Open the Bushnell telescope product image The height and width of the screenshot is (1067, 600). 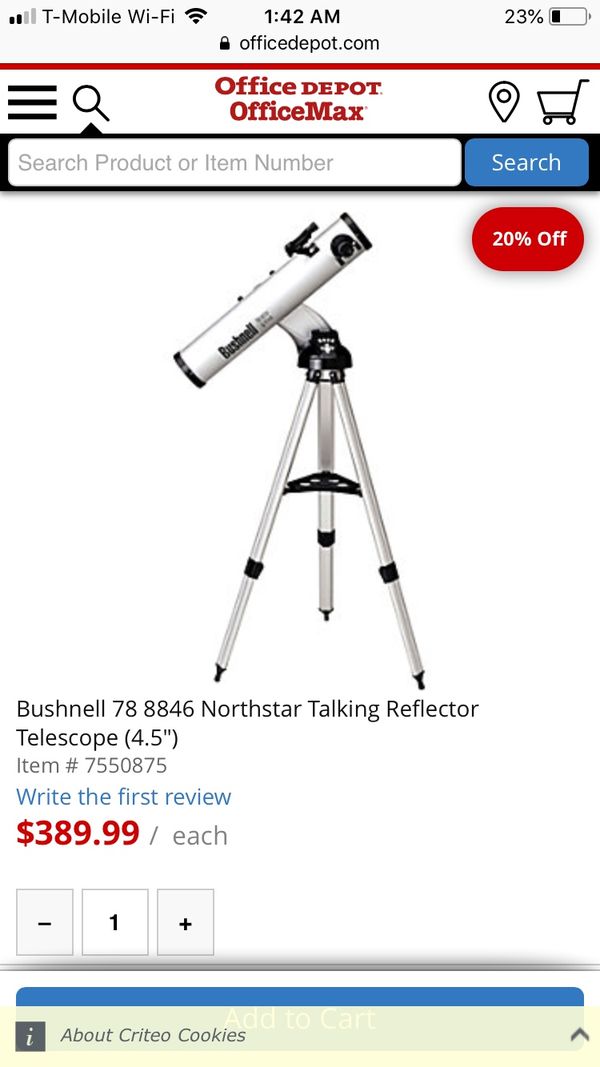tap(300, 450)
